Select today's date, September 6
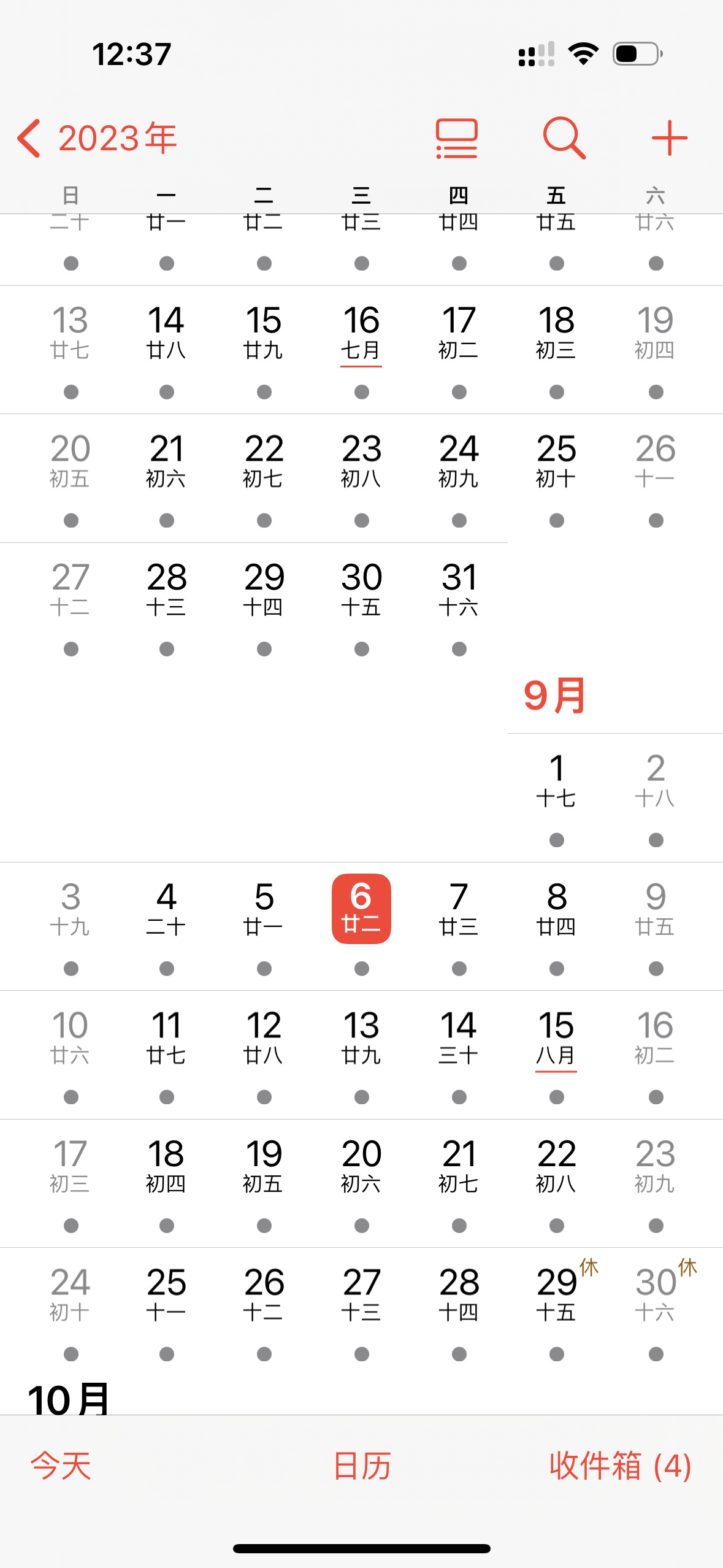Image resolution: width=723 pixels, height=1568 pixels. pos(361,909)
